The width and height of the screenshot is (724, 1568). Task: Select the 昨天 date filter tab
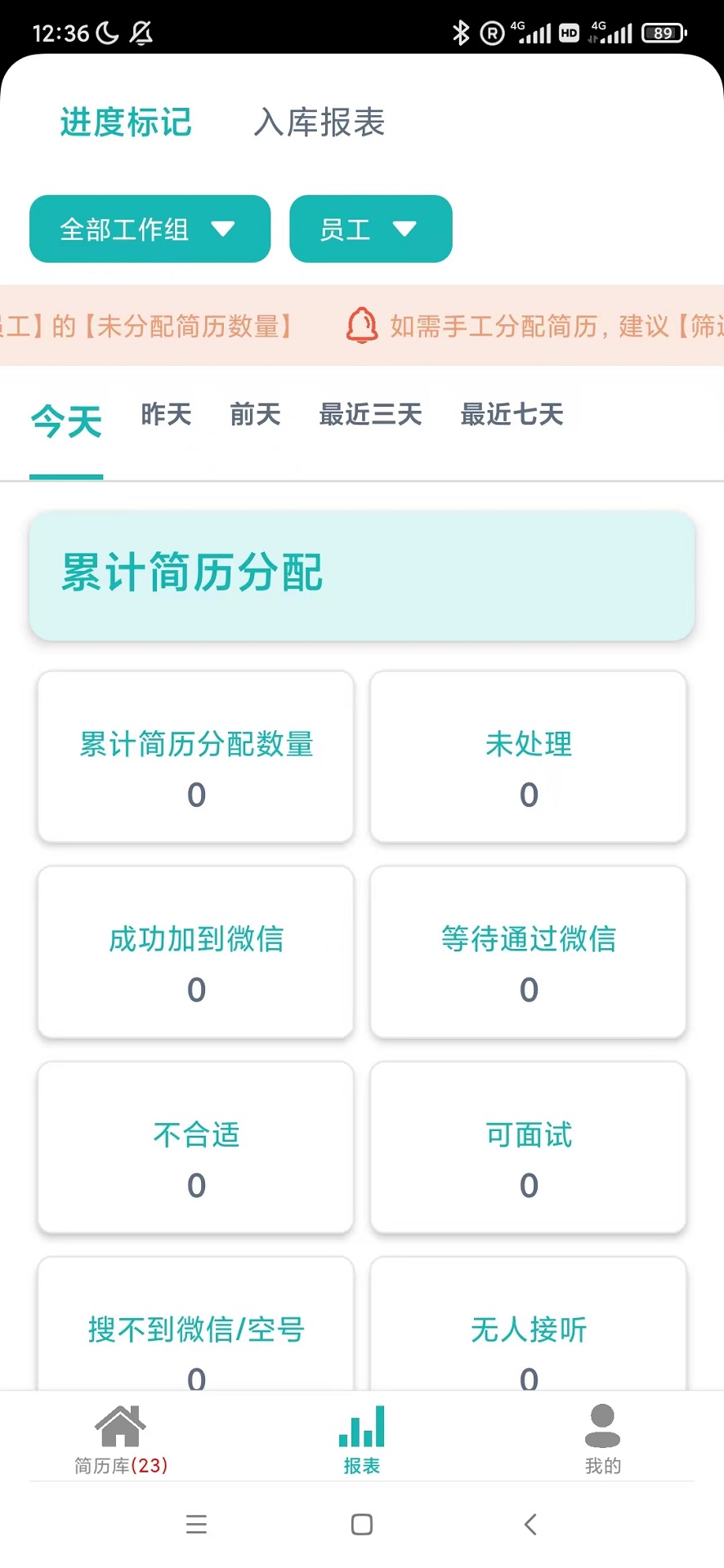click(x=165, y=415)
